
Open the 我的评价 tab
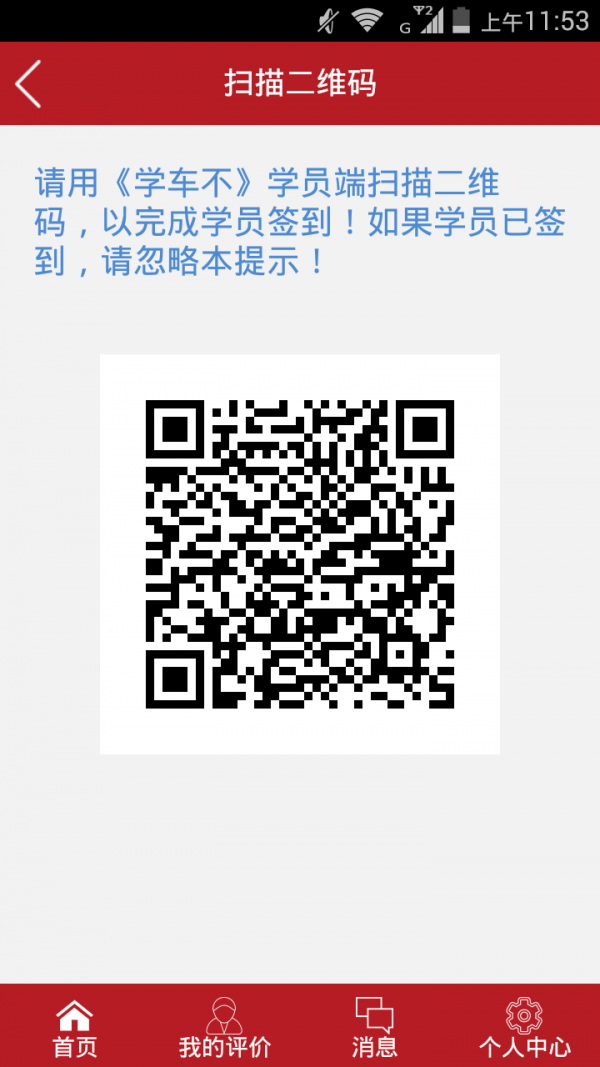(x=224, y=1028)
